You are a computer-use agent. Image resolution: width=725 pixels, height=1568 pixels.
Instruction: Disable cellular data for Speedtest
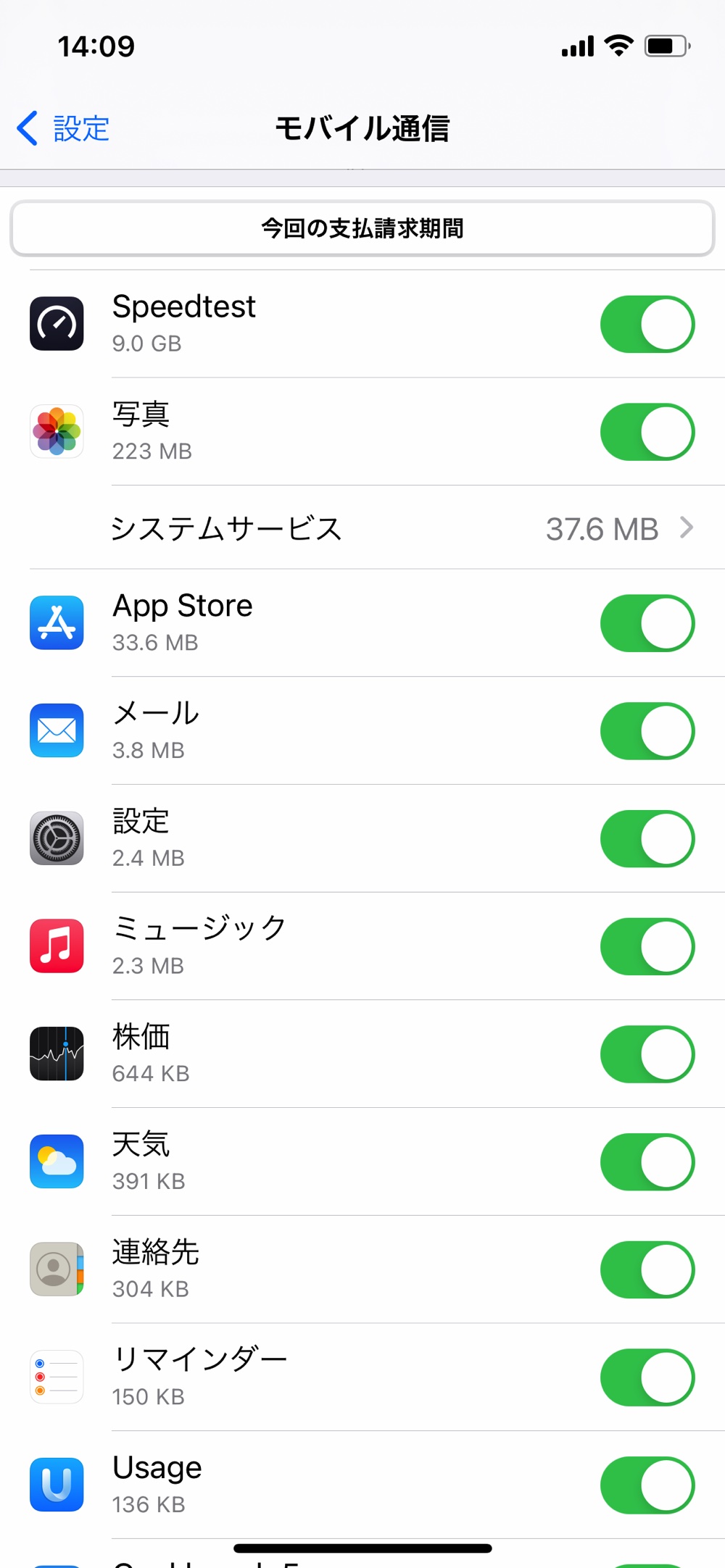click(x=647, y=324)
